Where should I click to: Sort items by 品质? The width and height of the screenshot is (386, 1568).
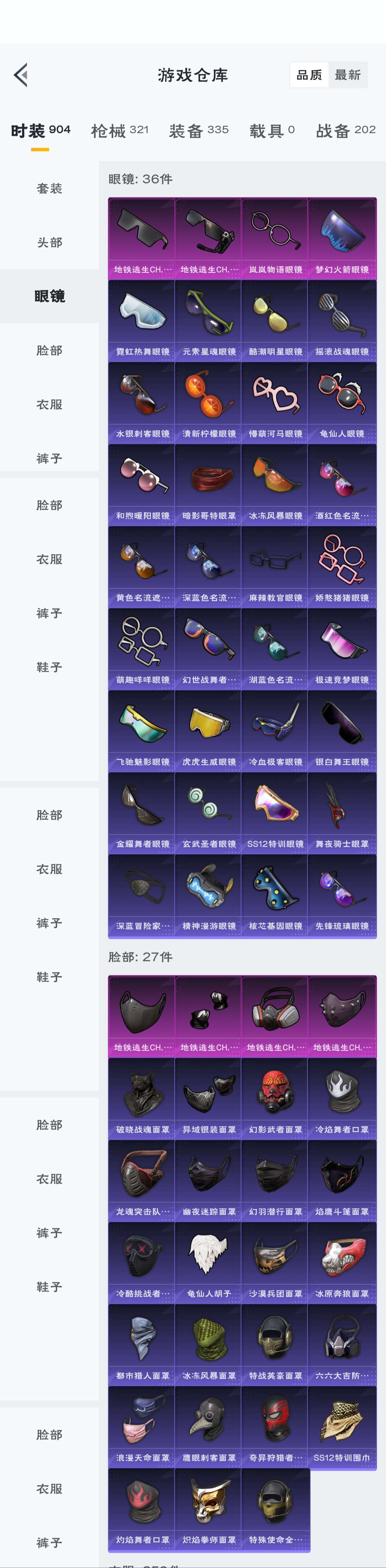tap(309, 75)
